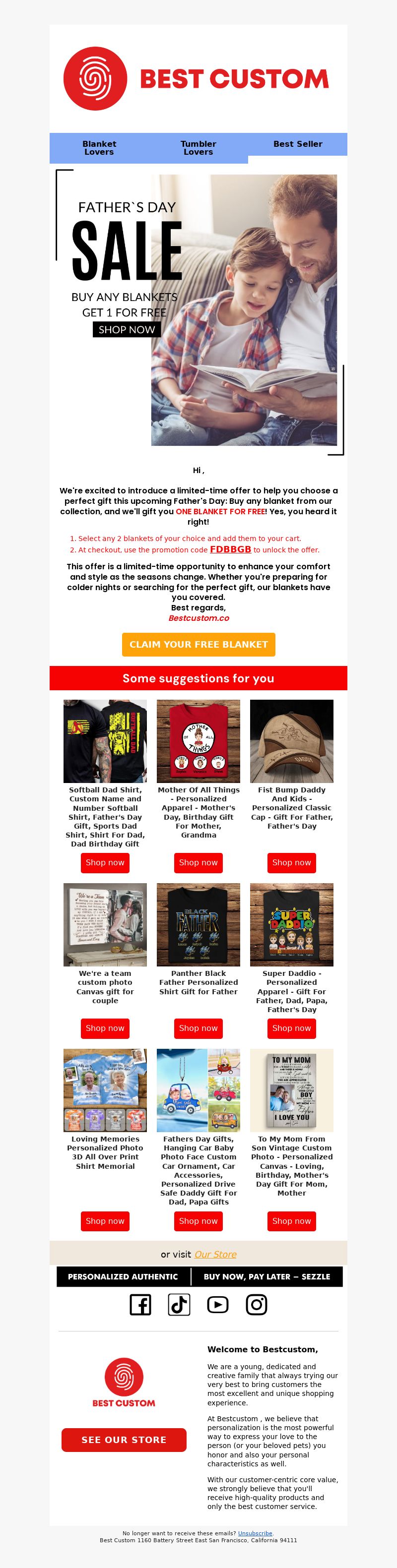Open the TikTok icon
The width and height of the screenshot is (397, 1568).
(x=179, y=1304)
